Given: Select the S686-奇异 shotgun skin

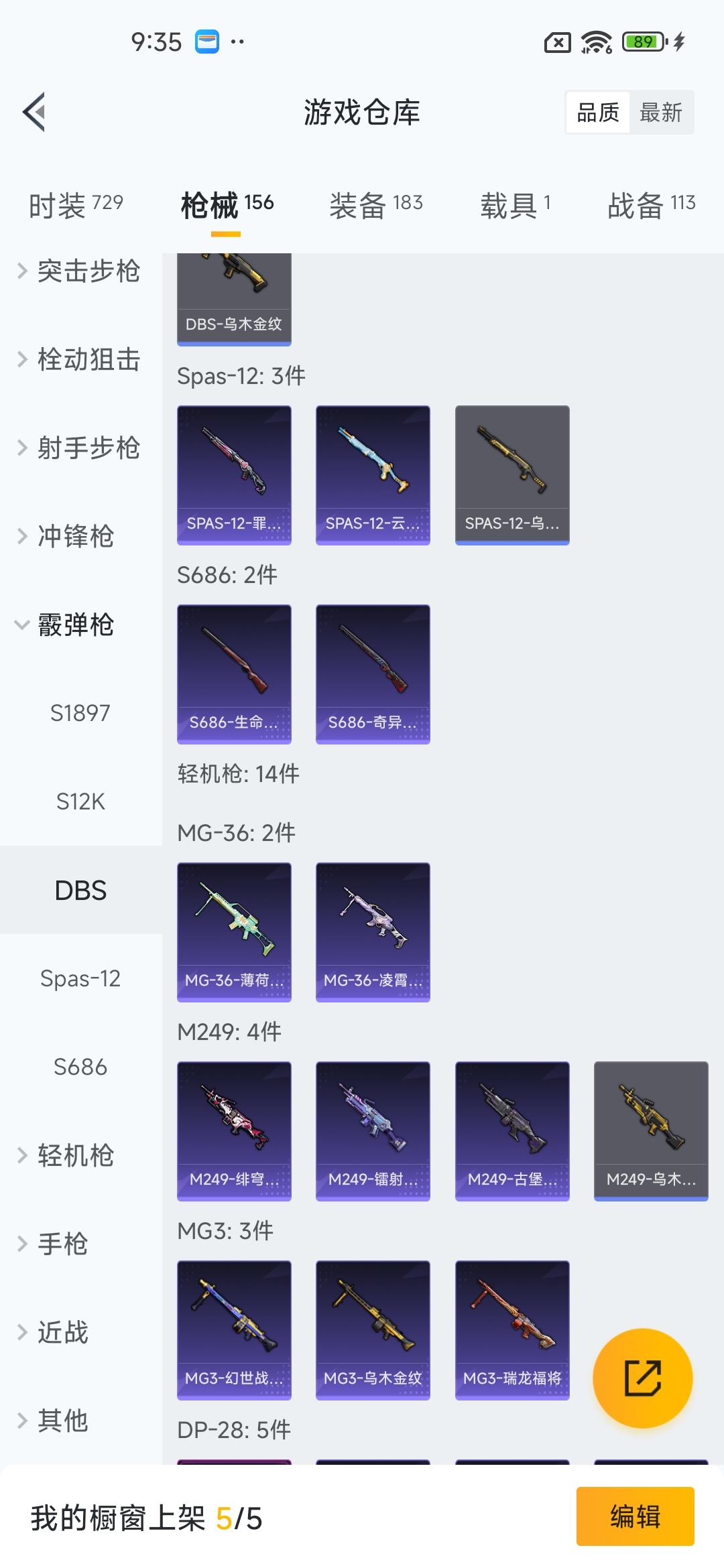Looking at the screenshot, I should coord(373,673).
